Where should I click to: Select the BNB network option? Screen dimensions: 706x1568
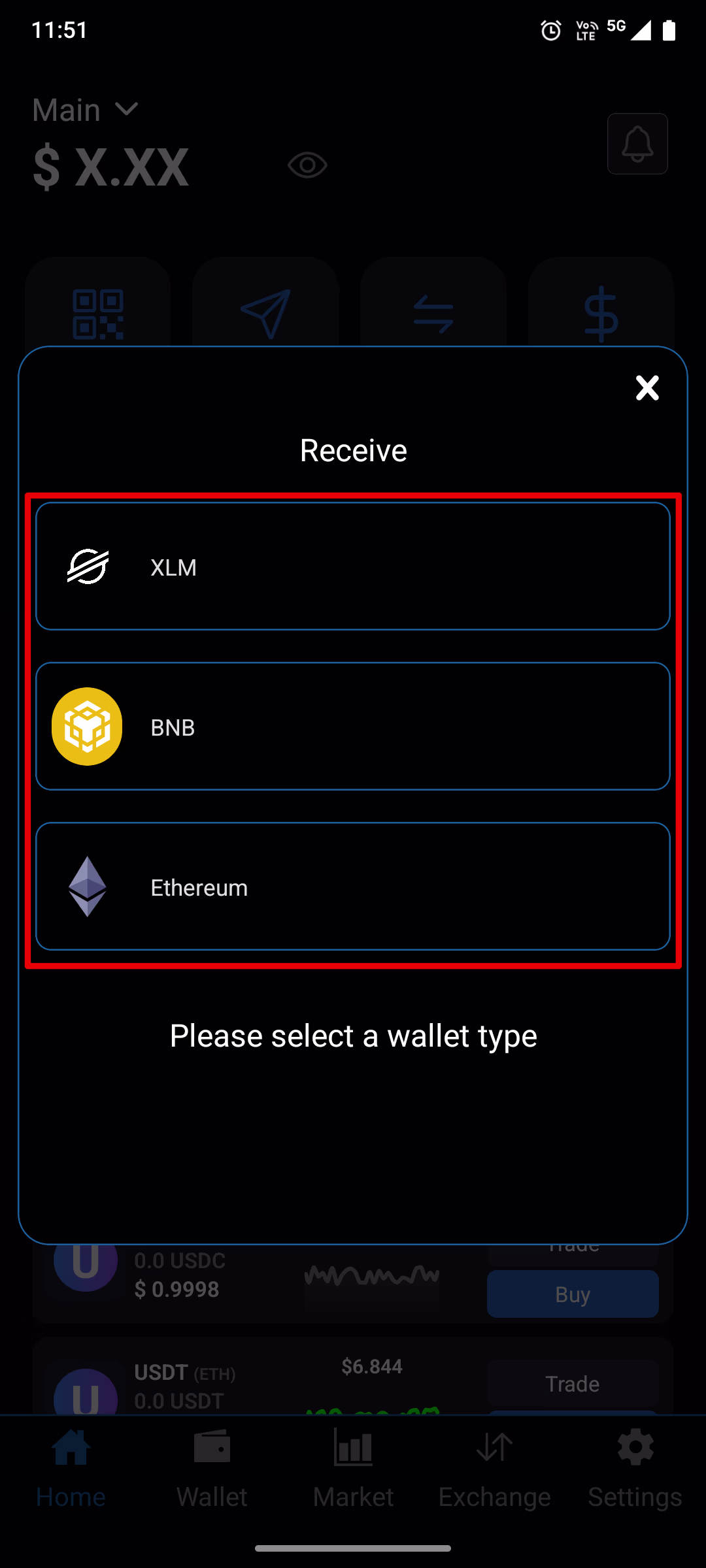353,727
